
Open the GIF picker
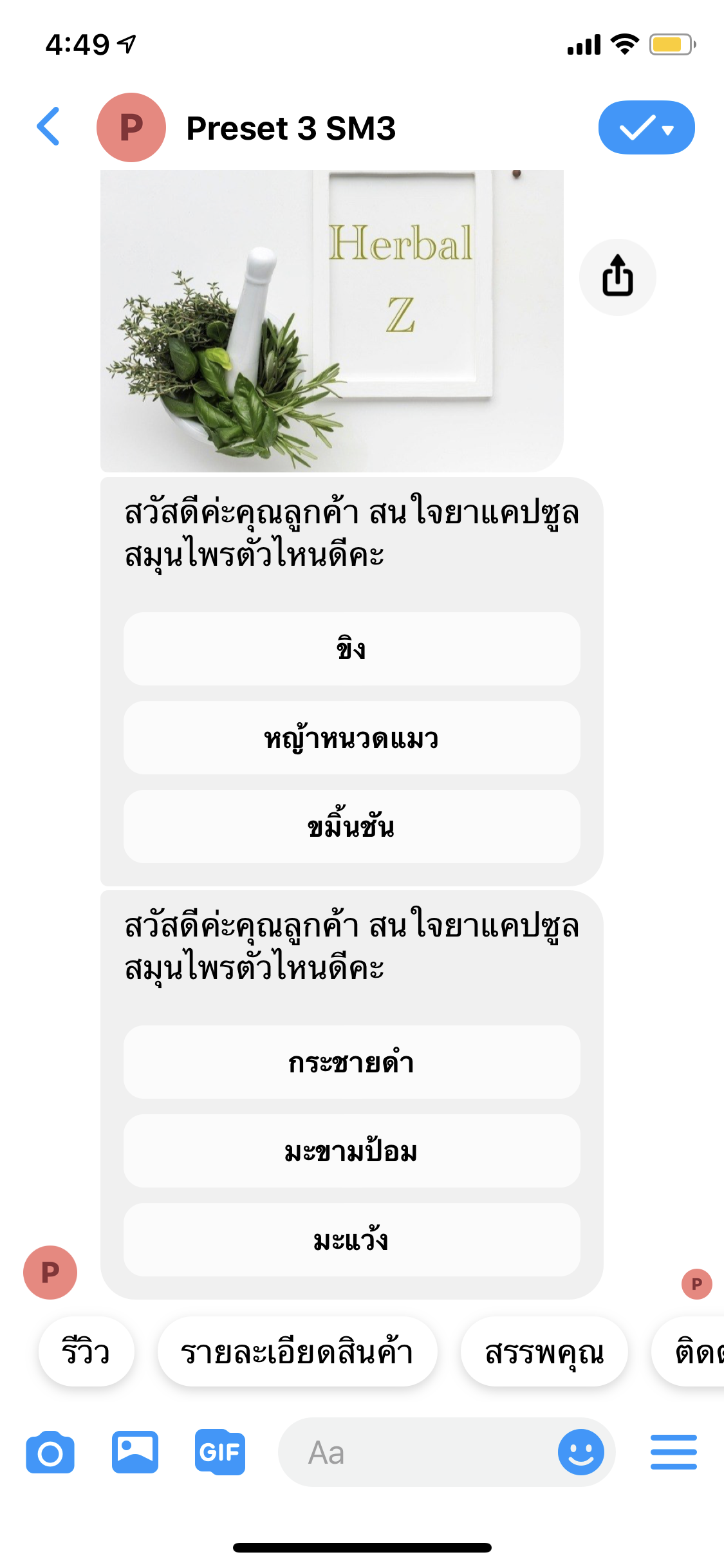(x=219, y=1453)
